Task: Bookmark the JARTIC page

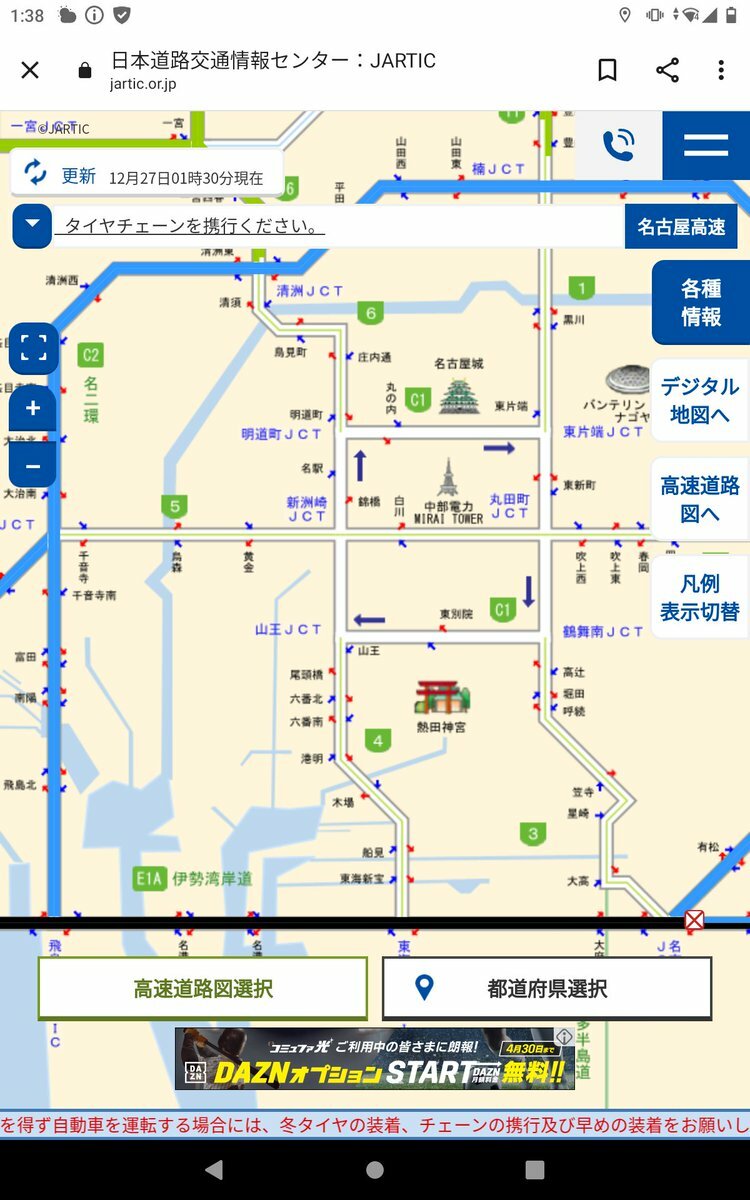Action: pyautogui.click(x=607, y=70)
